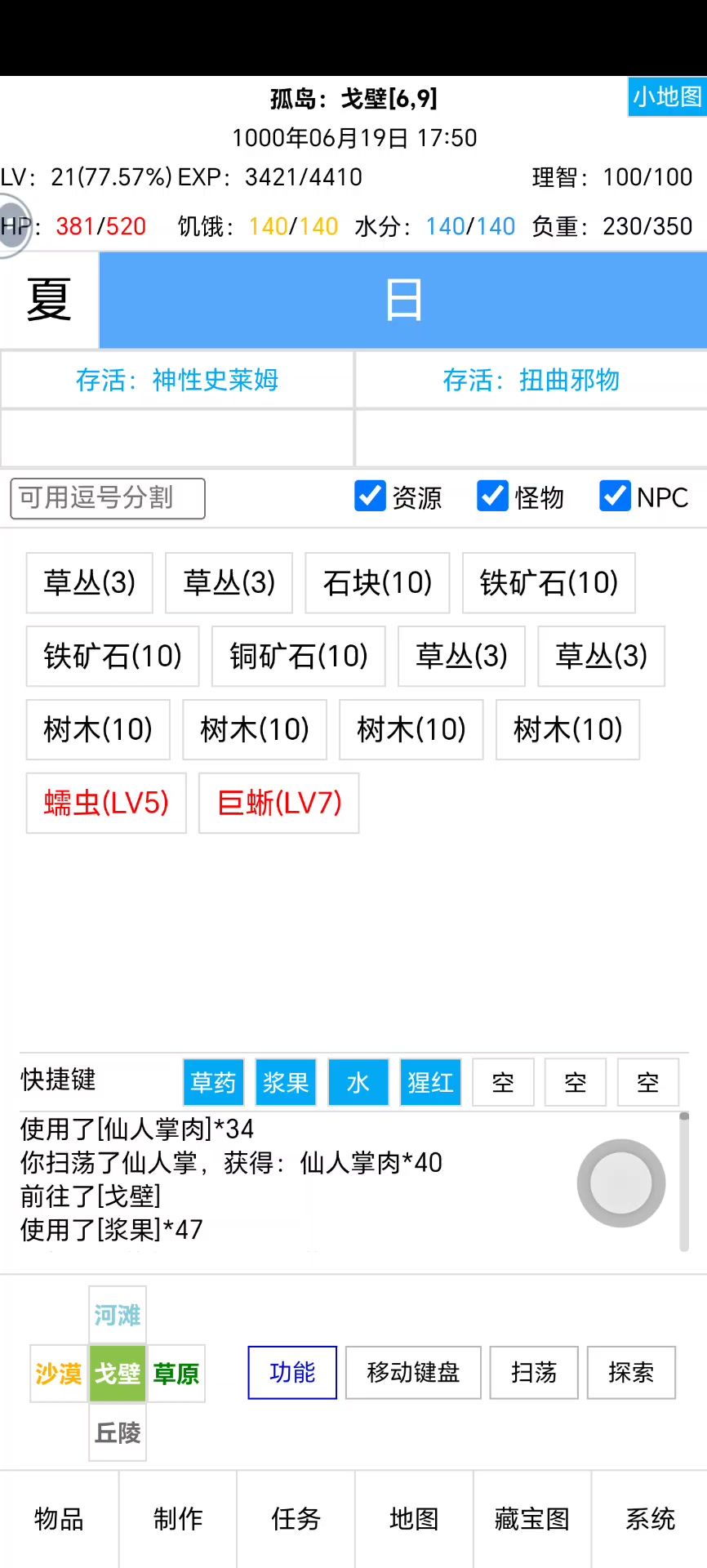
Task: Open the 功能 menu
Action: tap(292, 1373)
